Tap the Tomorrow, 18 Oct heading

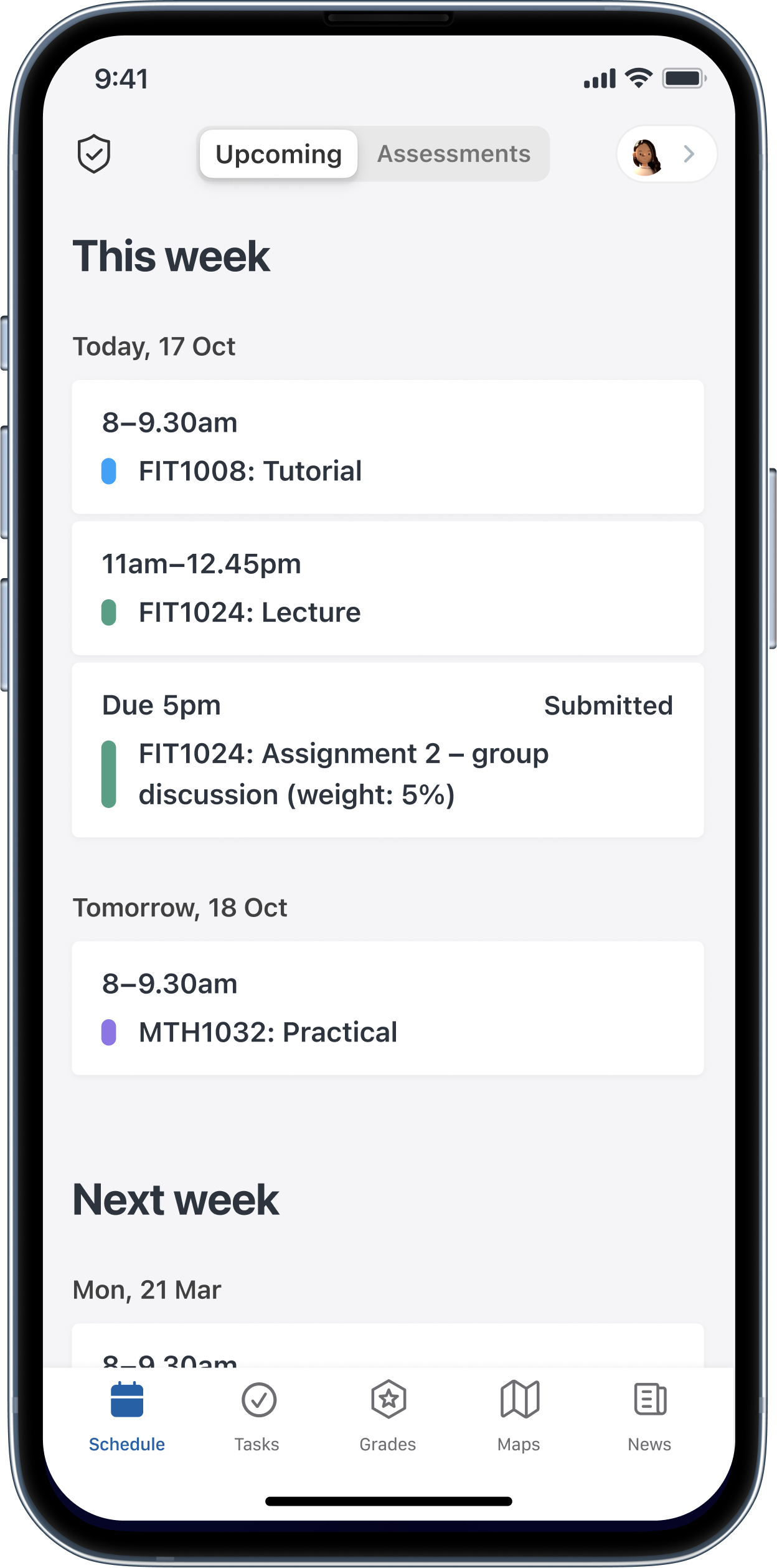coord(181,909)
